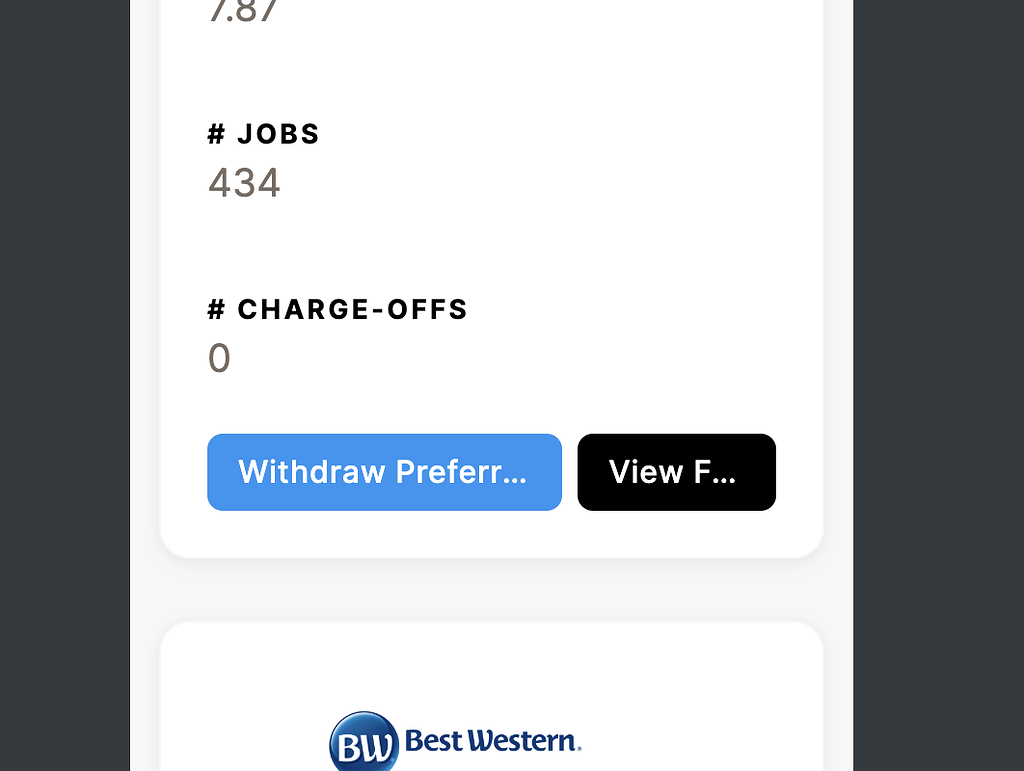Tap the Withdraw Preferr... button
Viewport: 1024px width, 771px height.
(x=384, y=472)
